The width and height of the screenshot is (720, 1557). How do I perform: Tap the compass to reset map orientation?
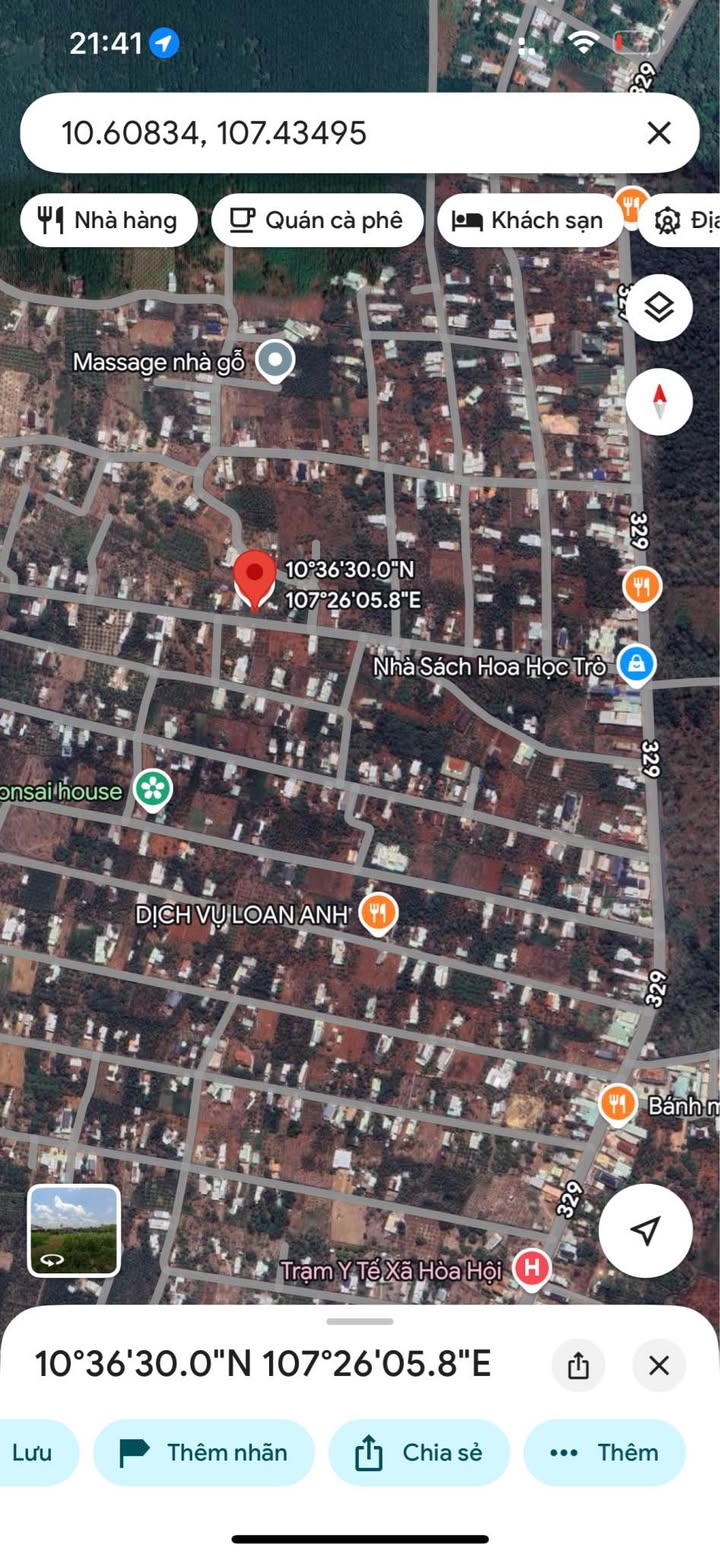click(x=659, y=402)
